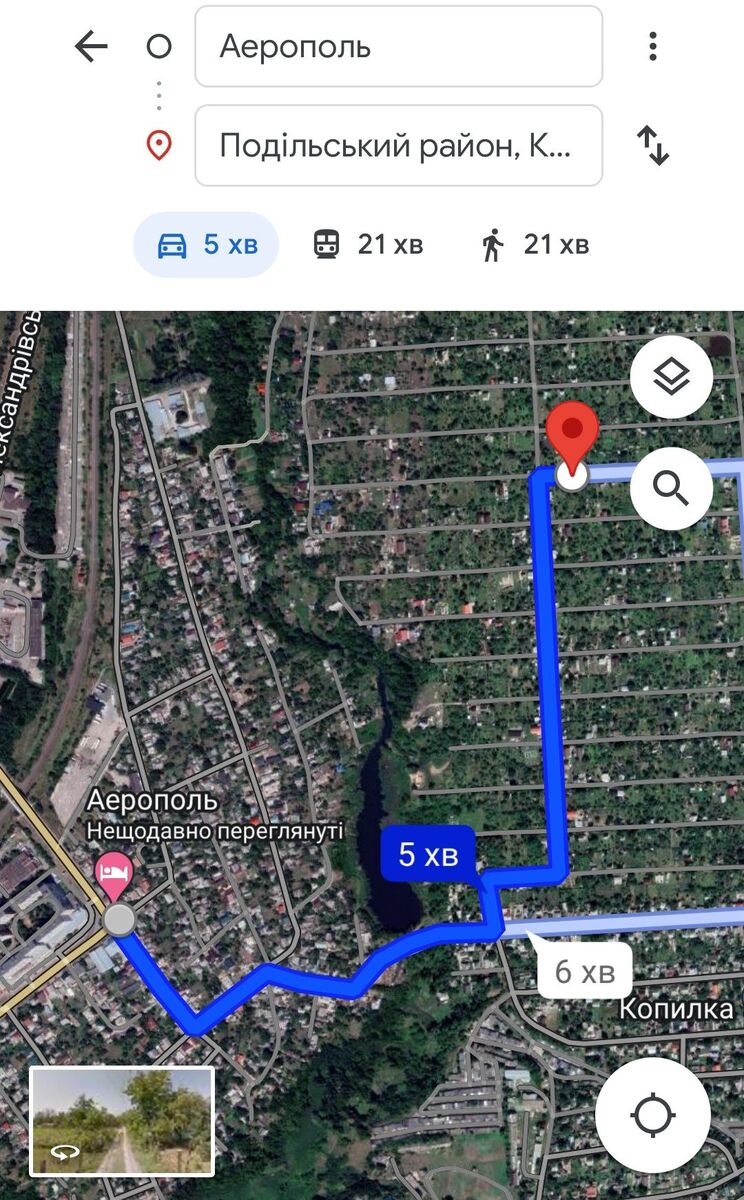Open the three-dot overflow menu
744x1200 pixels.
pos(652,47)
